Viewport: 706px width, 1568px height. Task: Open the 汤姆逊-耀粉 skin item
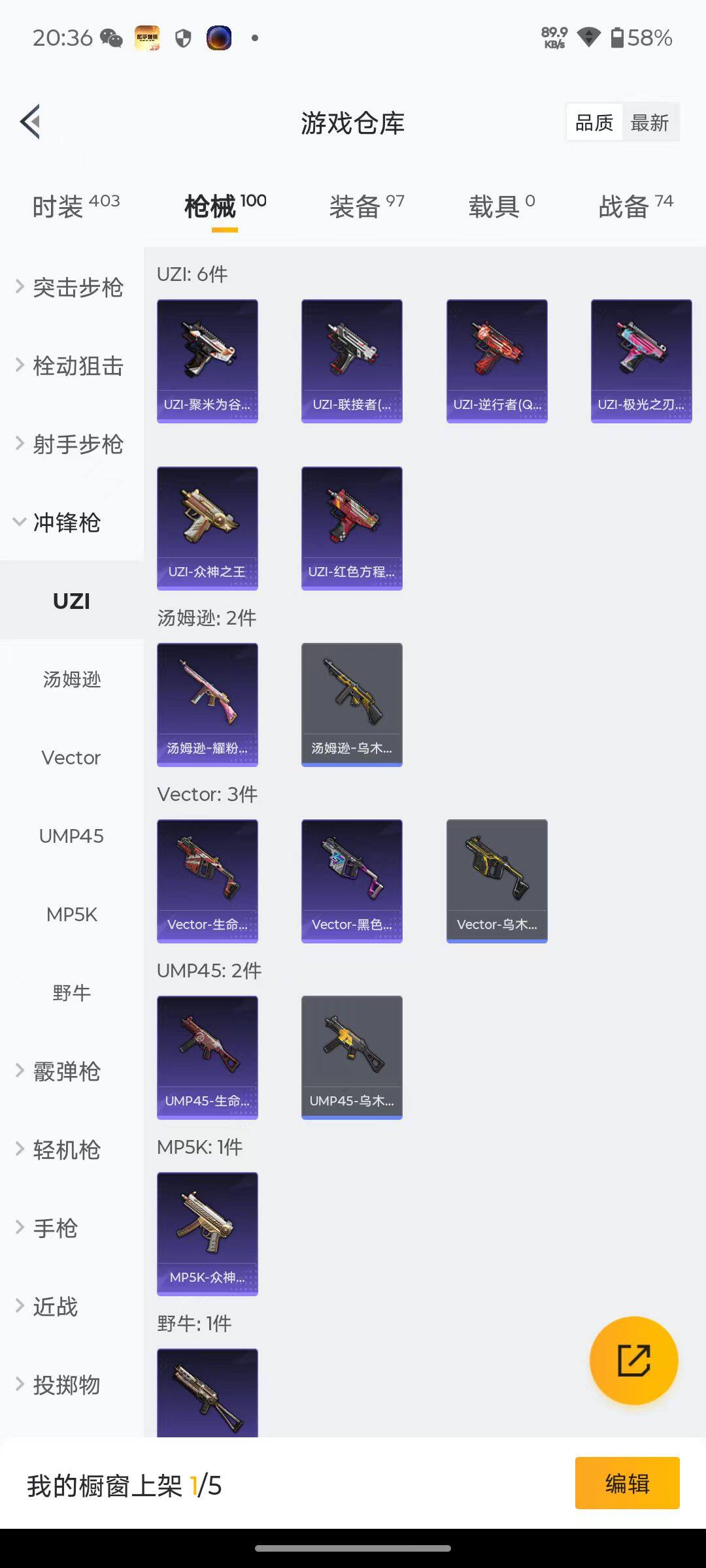coord(207,704)
